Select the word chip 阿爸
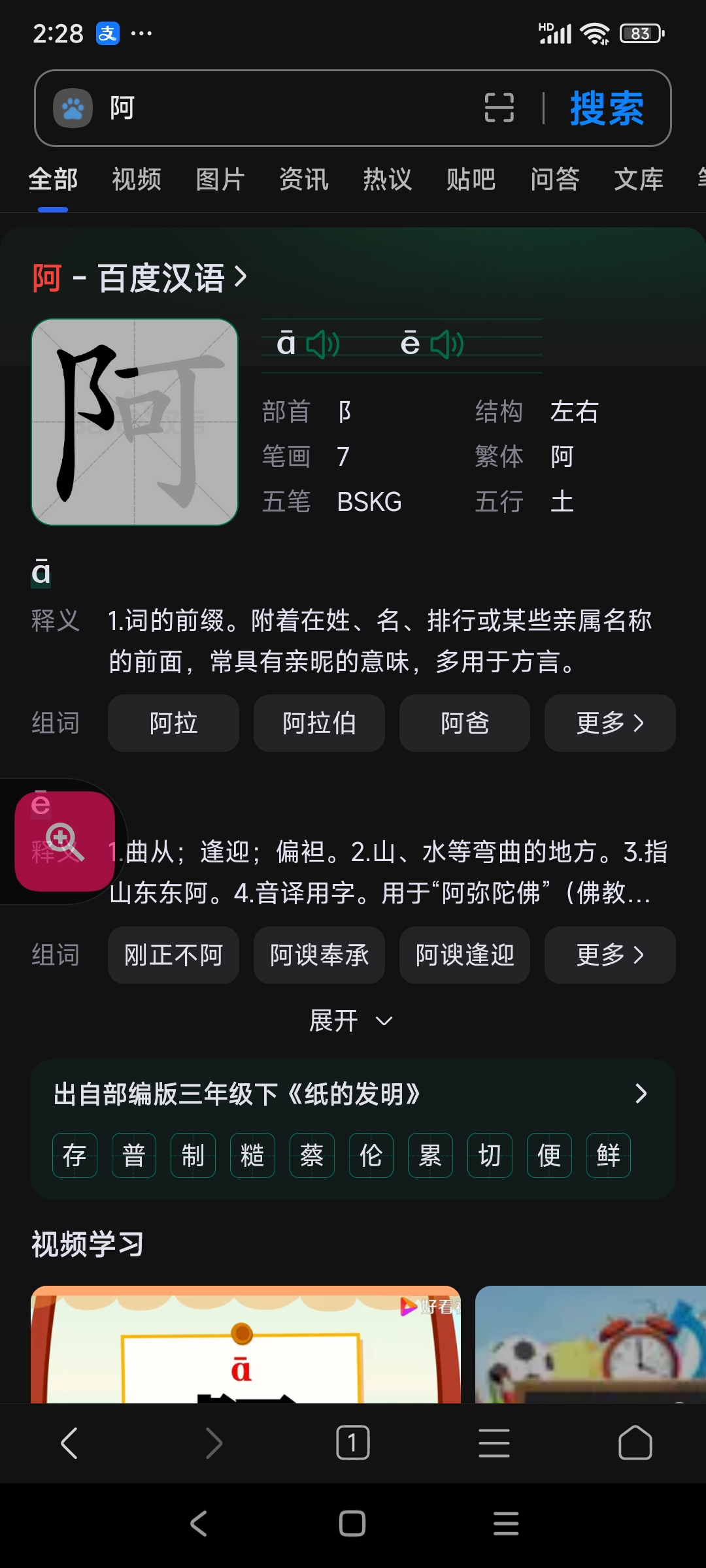Screen dimensions: 706x1568 tap(465, 723)
